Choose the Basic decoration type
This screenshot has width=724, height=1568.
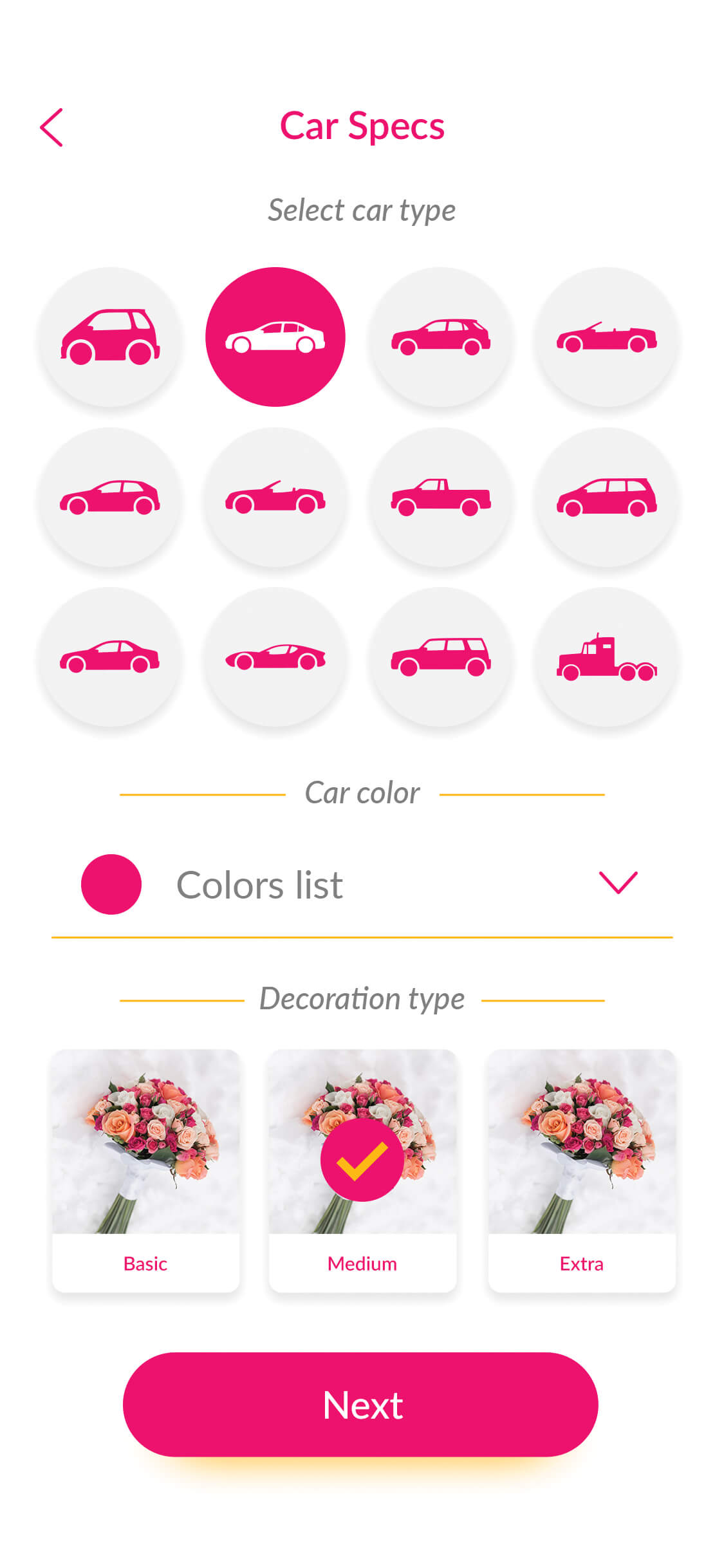[146, 1170]
